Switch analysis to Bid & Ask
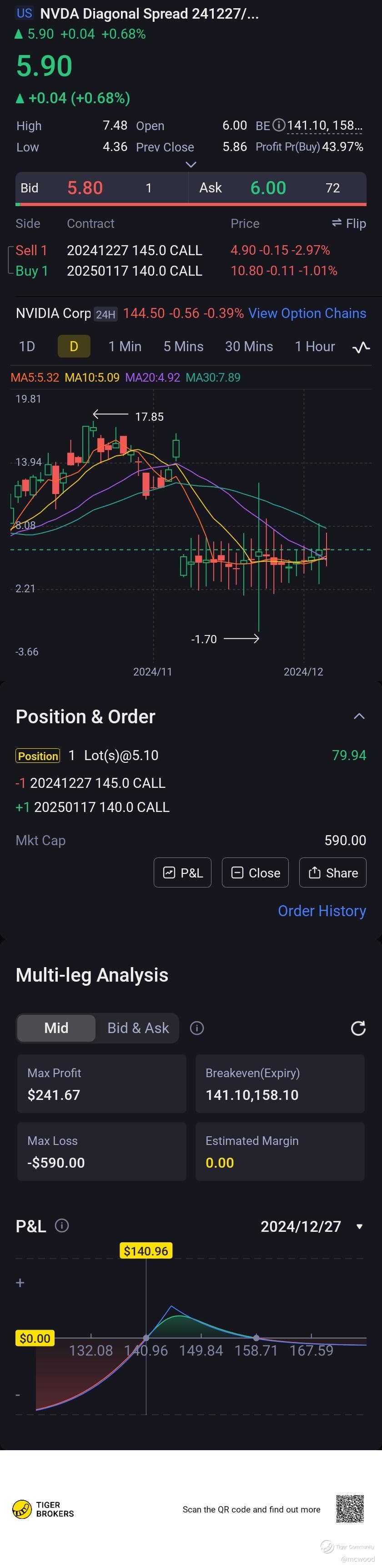Screen dimensions: 382x1568 click(x=138, y=1028)
